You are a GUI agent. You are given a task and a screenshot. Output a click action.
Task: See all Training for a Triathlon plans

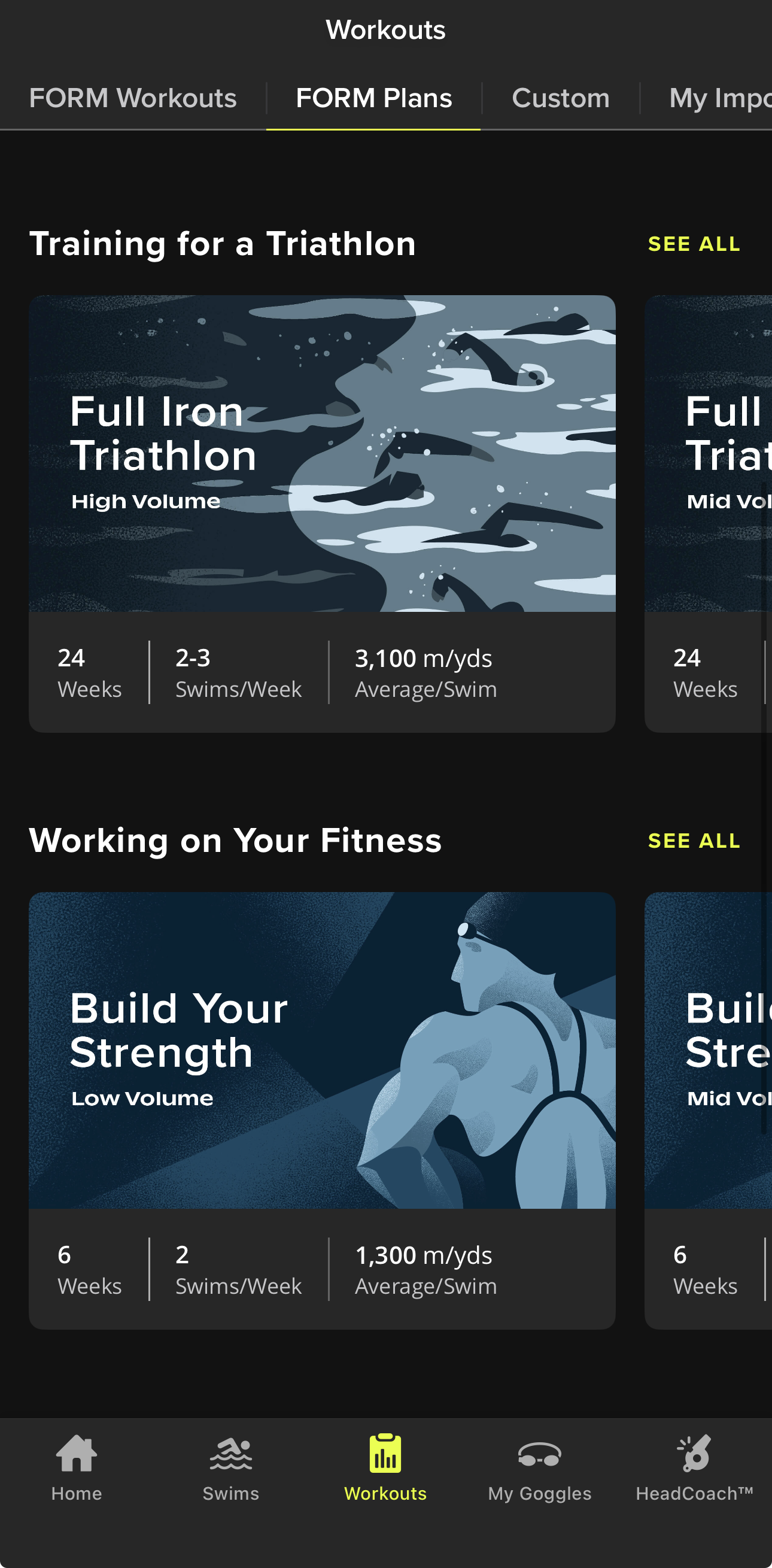click(694, 244)
